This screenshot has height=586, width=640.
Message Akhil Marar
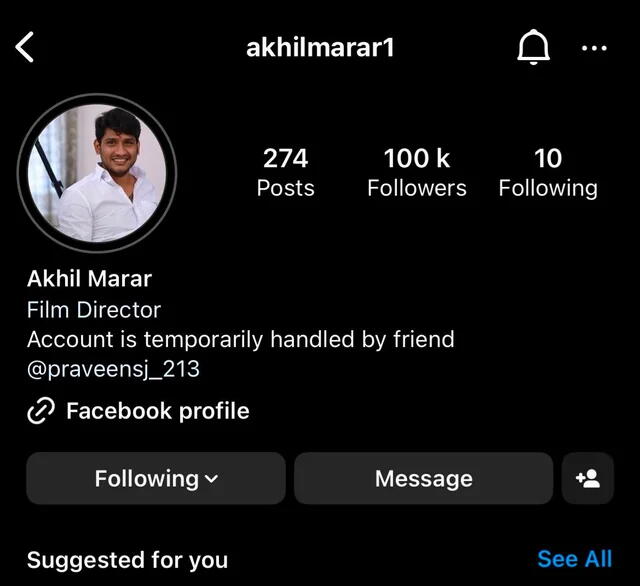pyautogui.click(x=423, y=479)
